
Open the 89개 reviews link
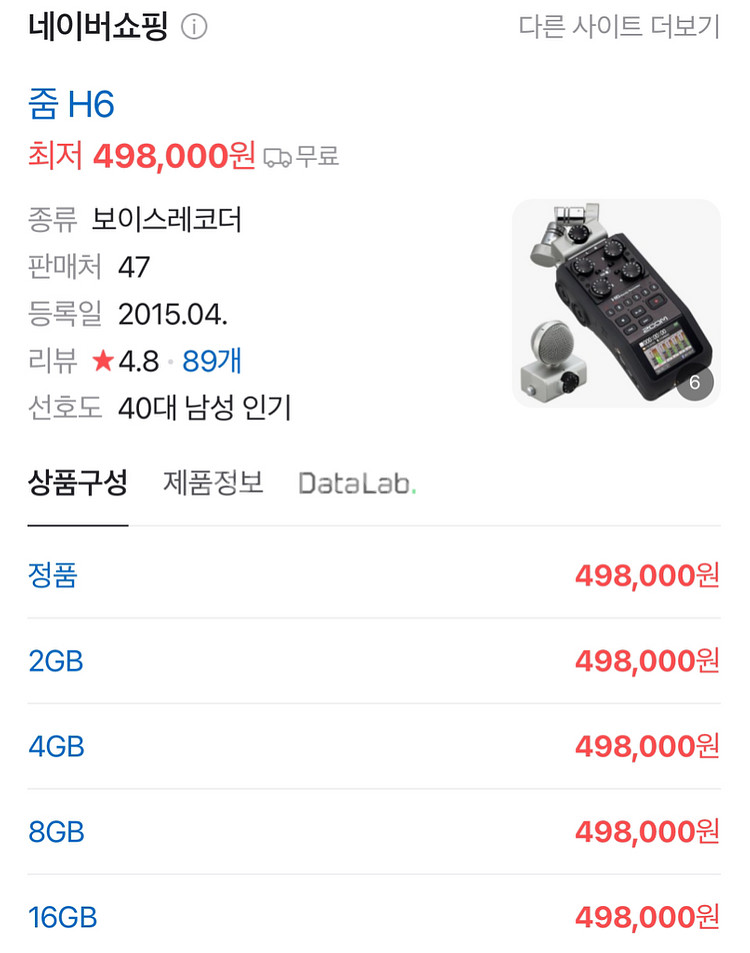pos(212,361)
